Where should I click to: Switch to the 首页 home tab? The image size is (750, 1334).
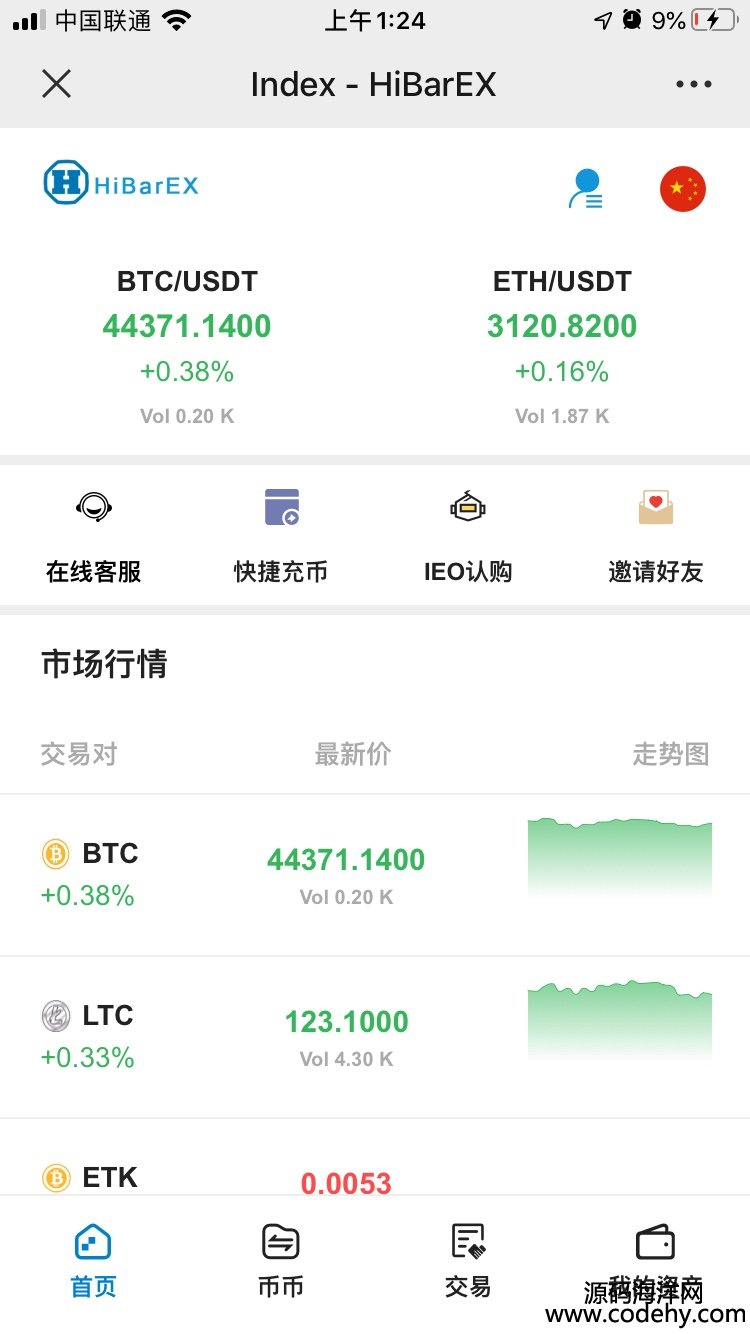click(x=93, y=1260)
